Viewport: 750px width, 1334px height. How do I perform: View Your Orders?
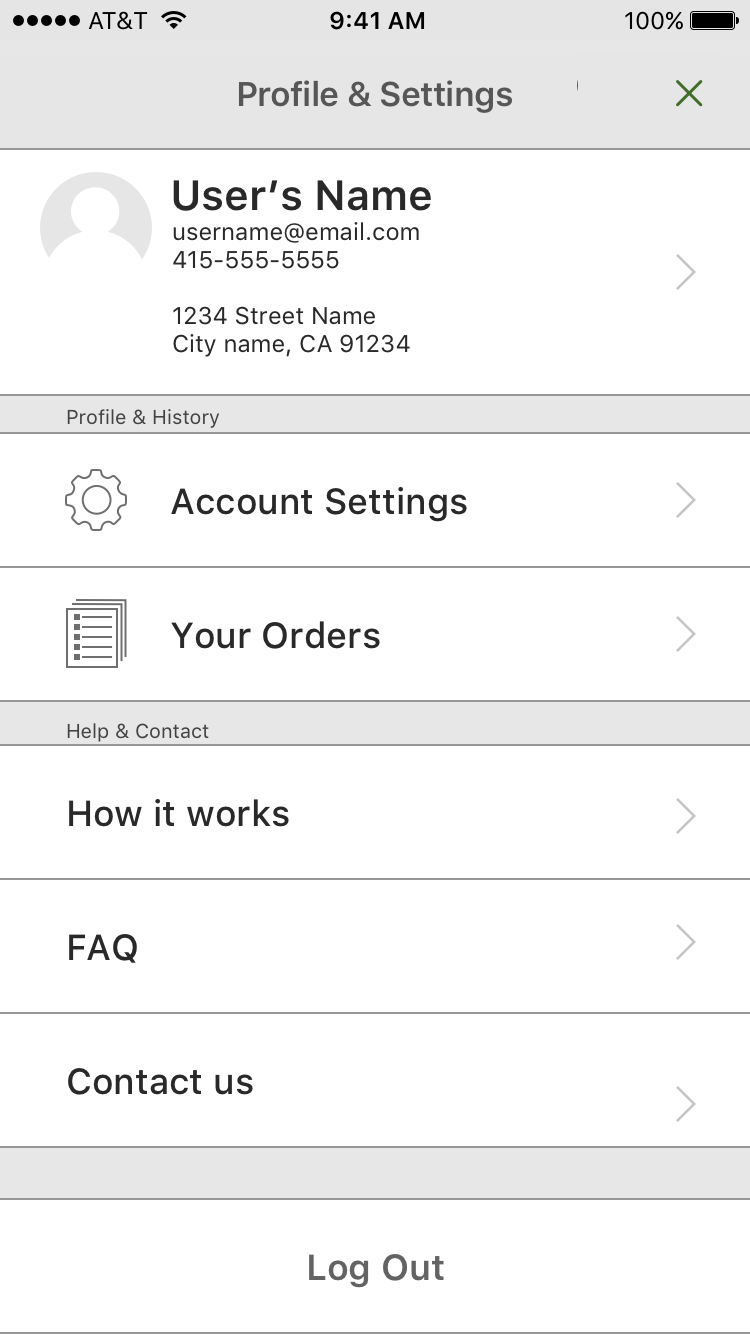(x=375, y=634)
